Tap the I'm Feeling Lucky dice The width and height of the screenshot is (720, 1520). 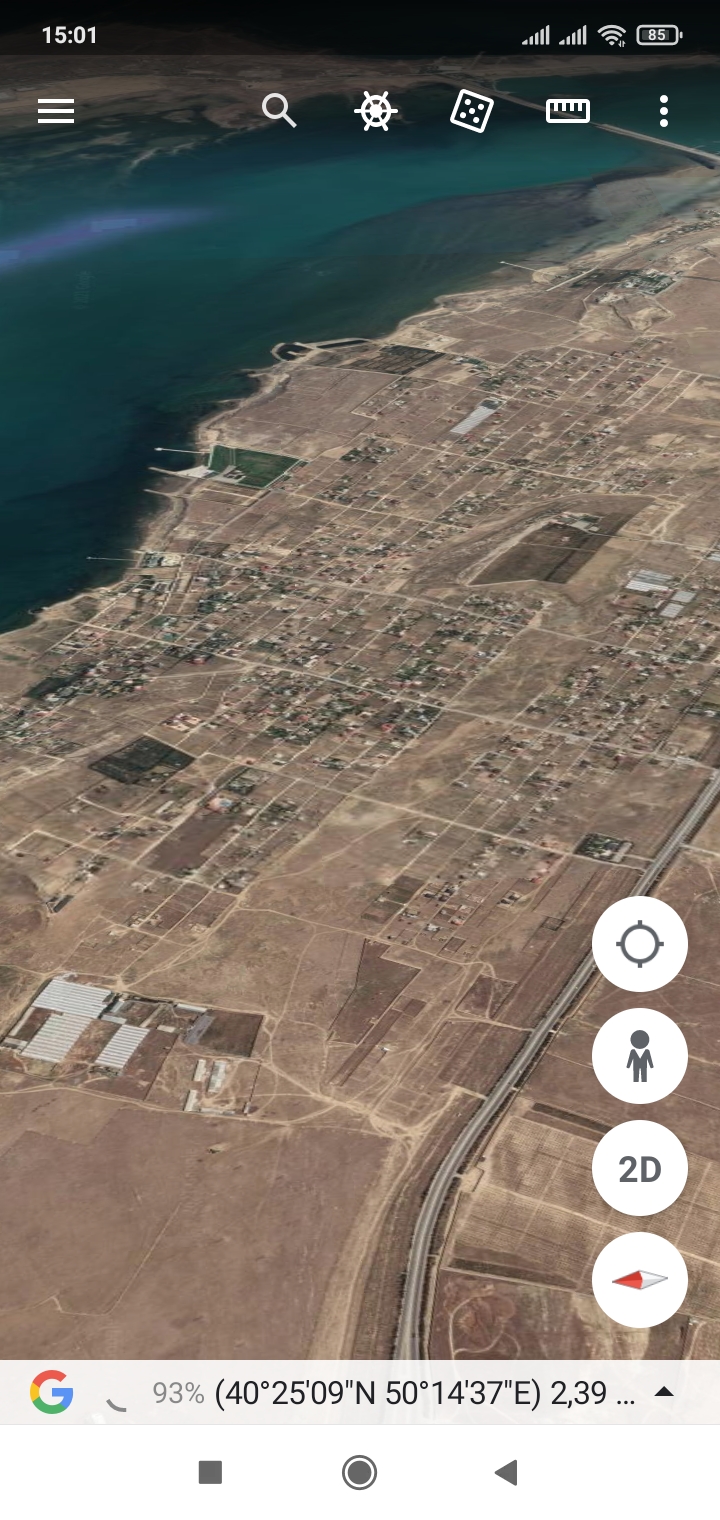tap(471, 111)
